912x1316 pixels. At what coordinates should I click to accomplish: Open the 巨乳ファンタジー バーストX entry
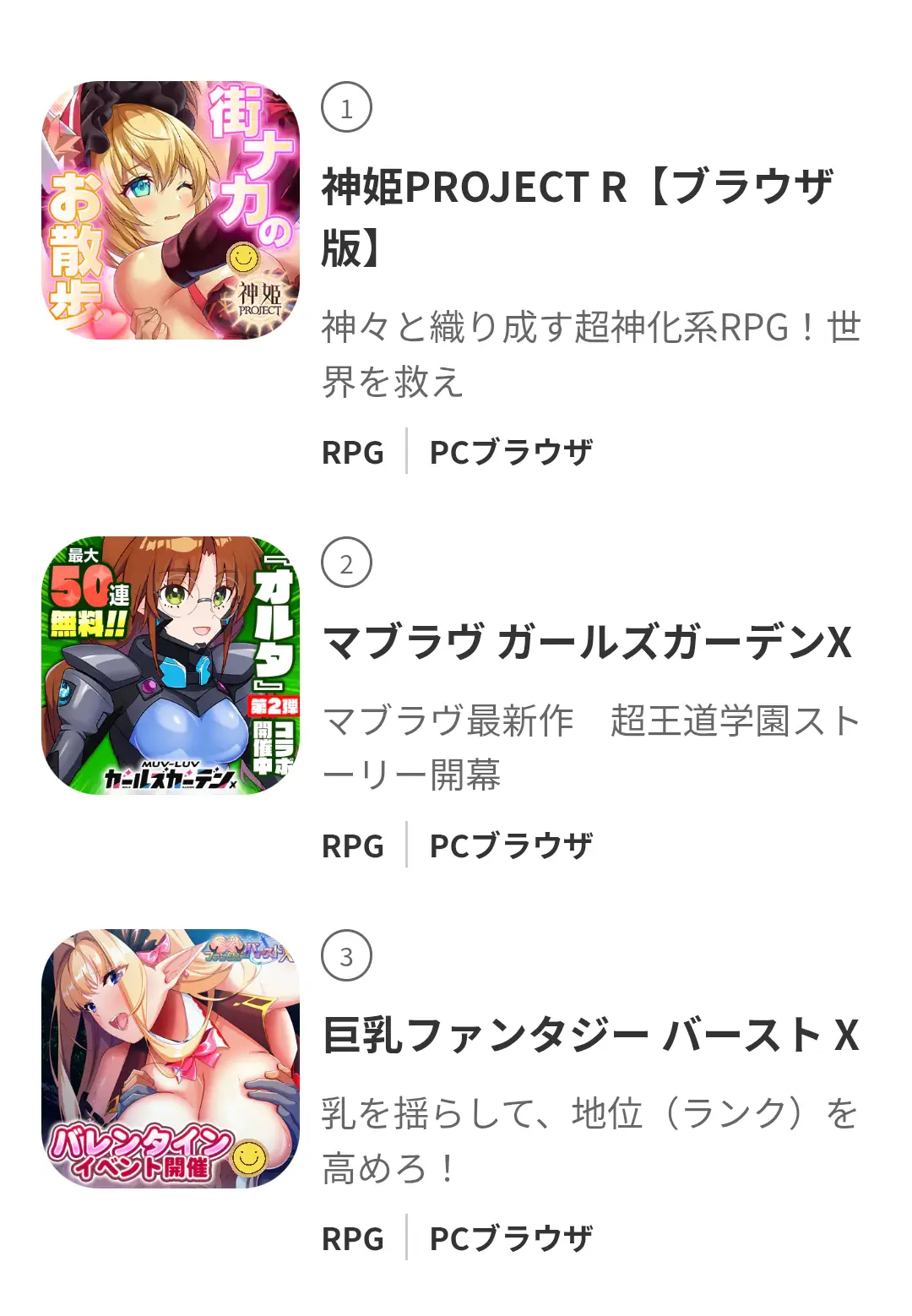(590, 1036)
